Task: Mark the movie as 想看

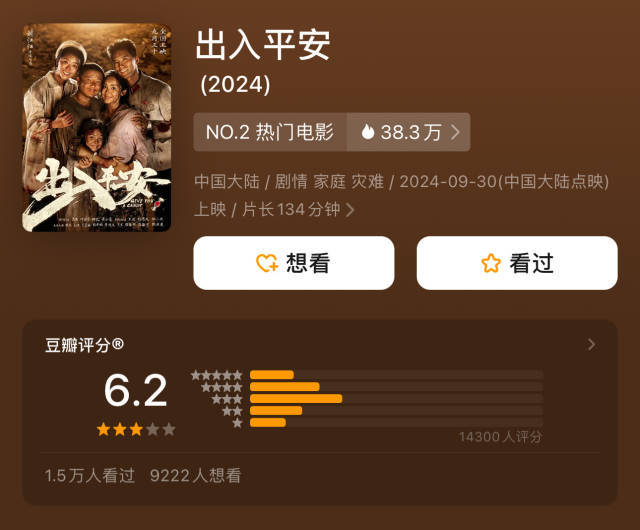Action: pos(293,263)
